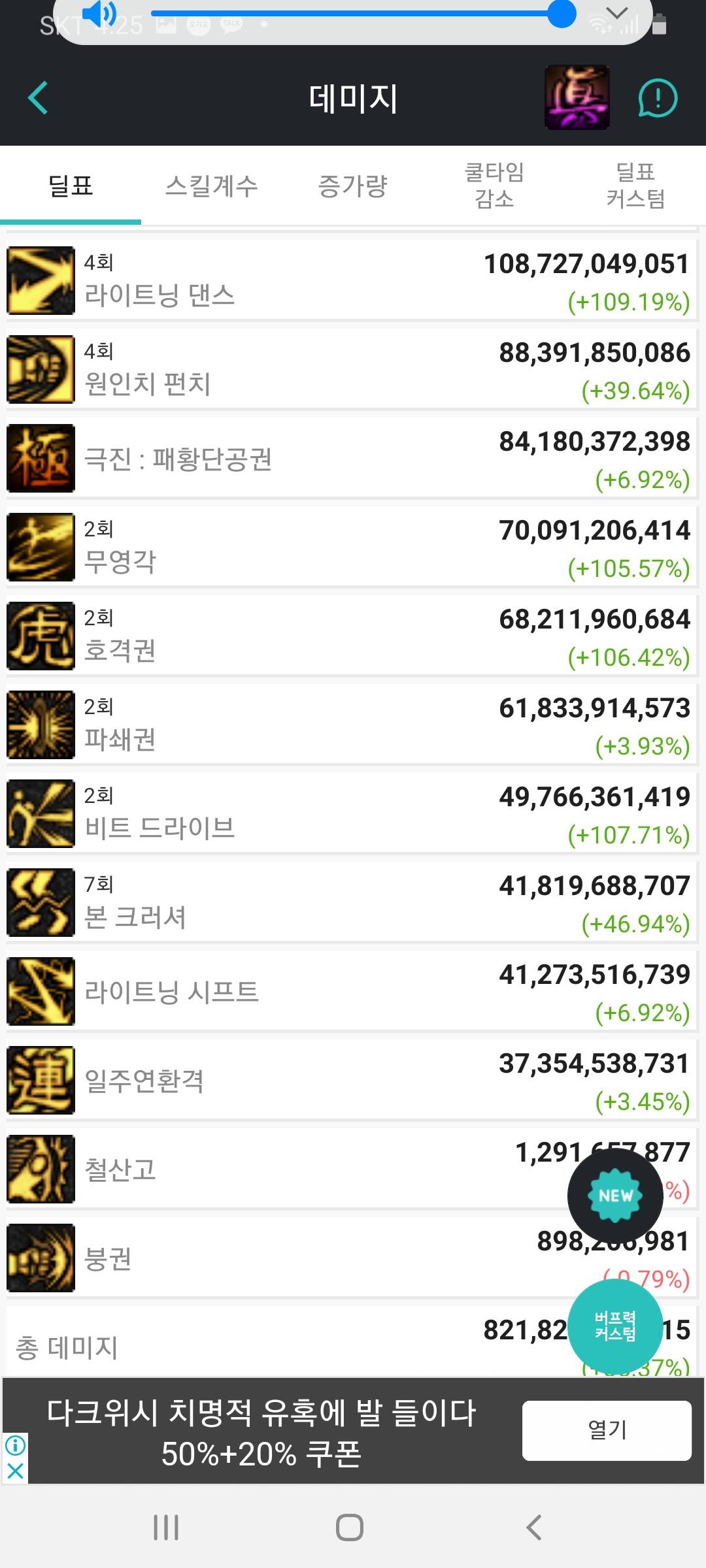The image size is (706, 1568).
Task: Open the 원인치 펀치 skill row
Action: coord(352,369)
